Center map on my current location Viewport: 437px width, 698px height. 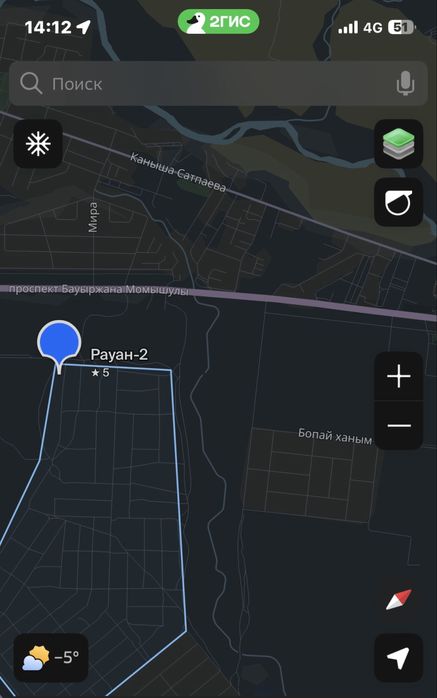point(399,657)
